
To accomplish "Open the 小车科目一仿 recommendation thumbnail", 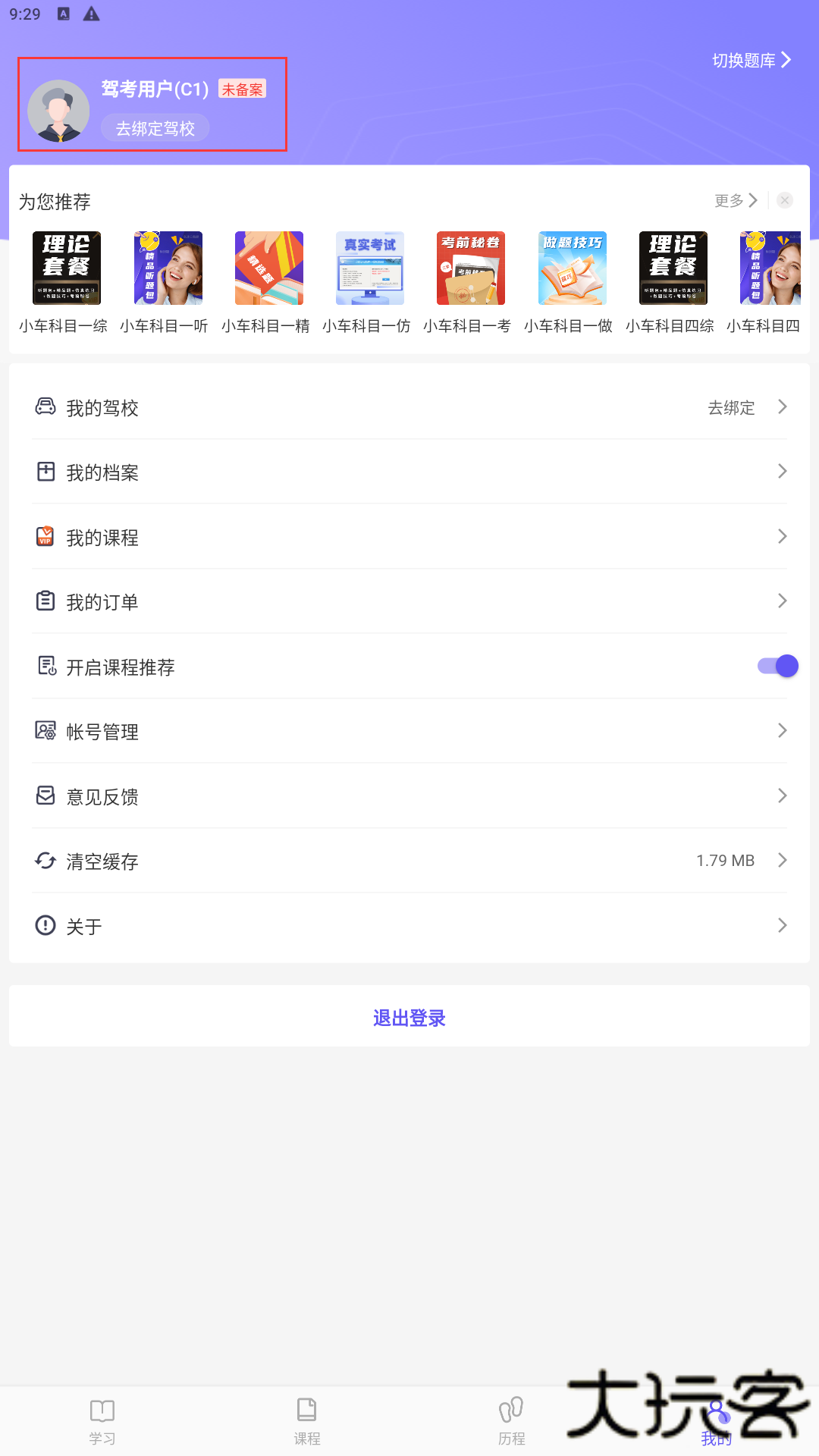I will (369, 267).
